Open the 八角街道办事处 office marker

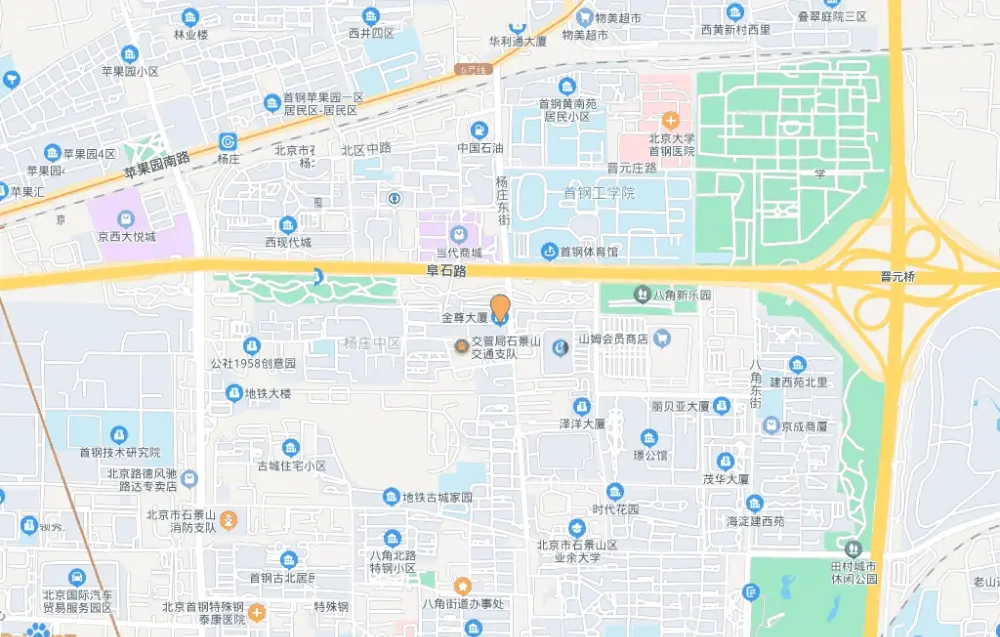coord(462,586)
